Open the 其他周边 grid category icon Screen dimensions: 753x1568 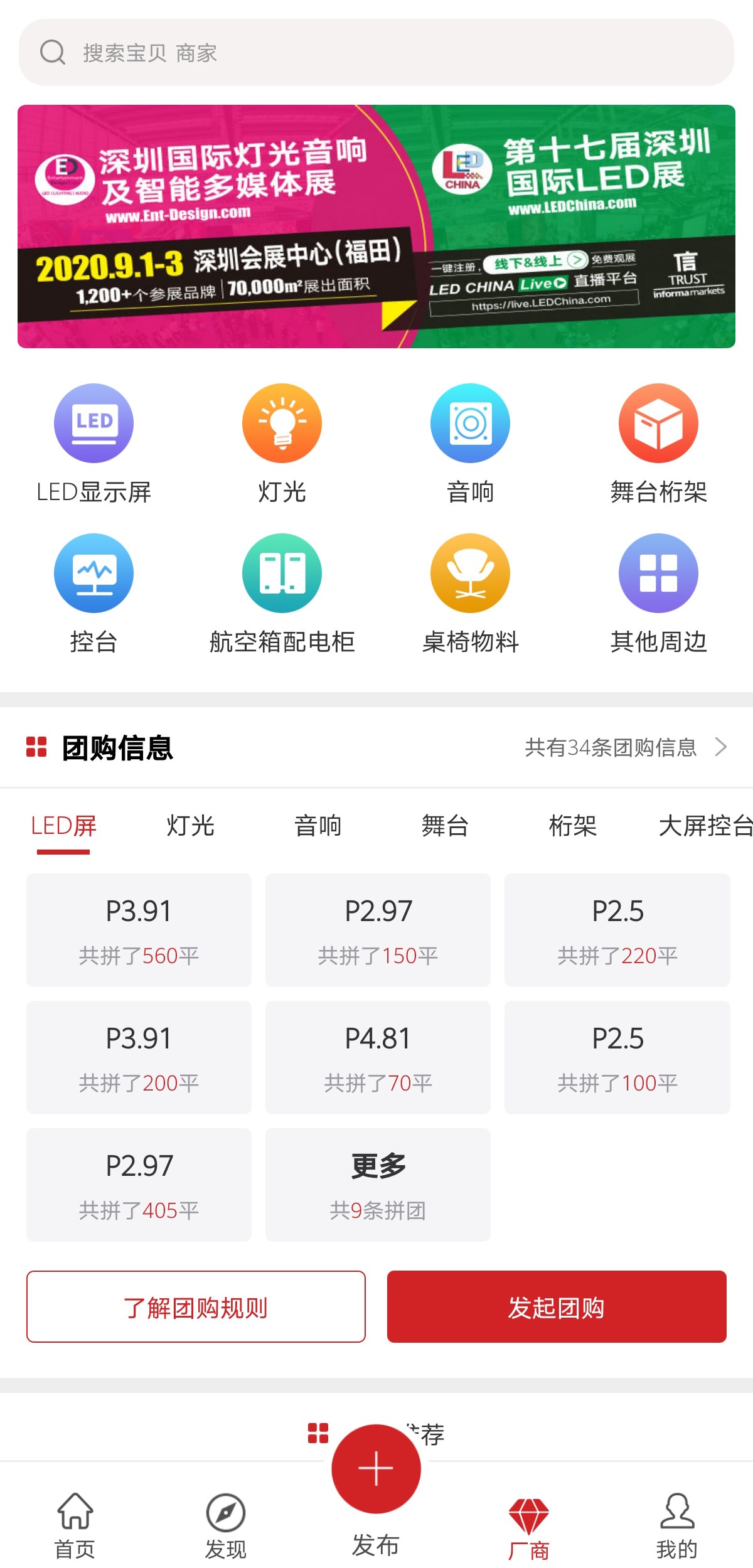click(x=658, y=573)
